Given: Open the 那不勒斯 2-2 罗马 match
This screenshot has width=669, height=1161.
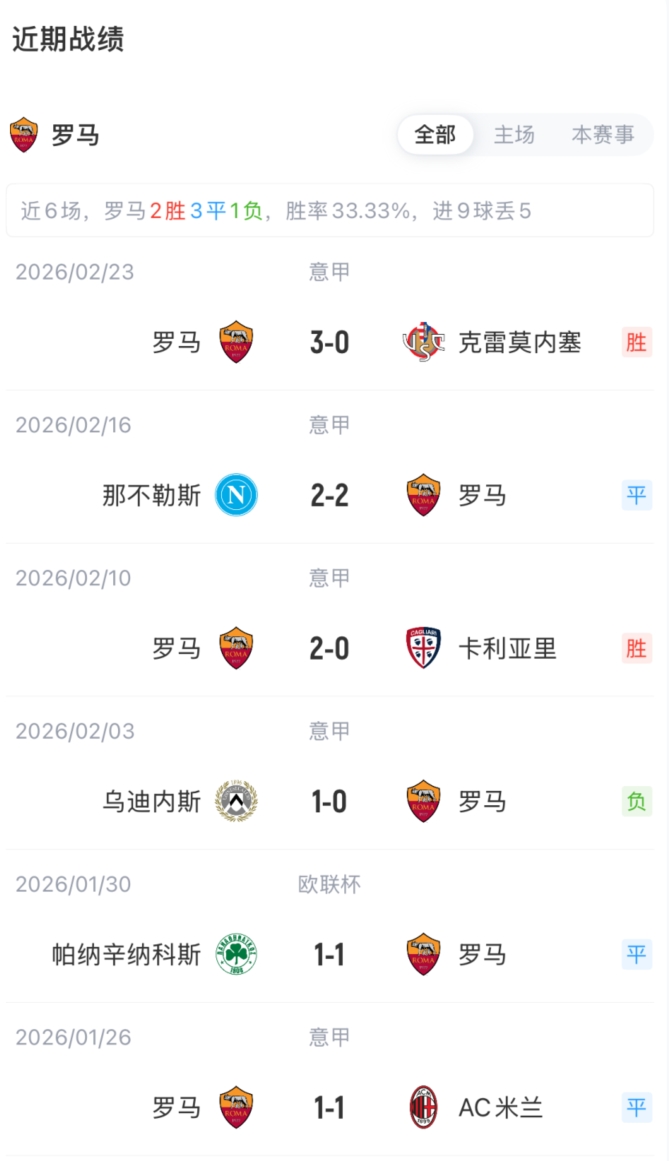Looking at the screenshot, I should [x=329, y=496].
